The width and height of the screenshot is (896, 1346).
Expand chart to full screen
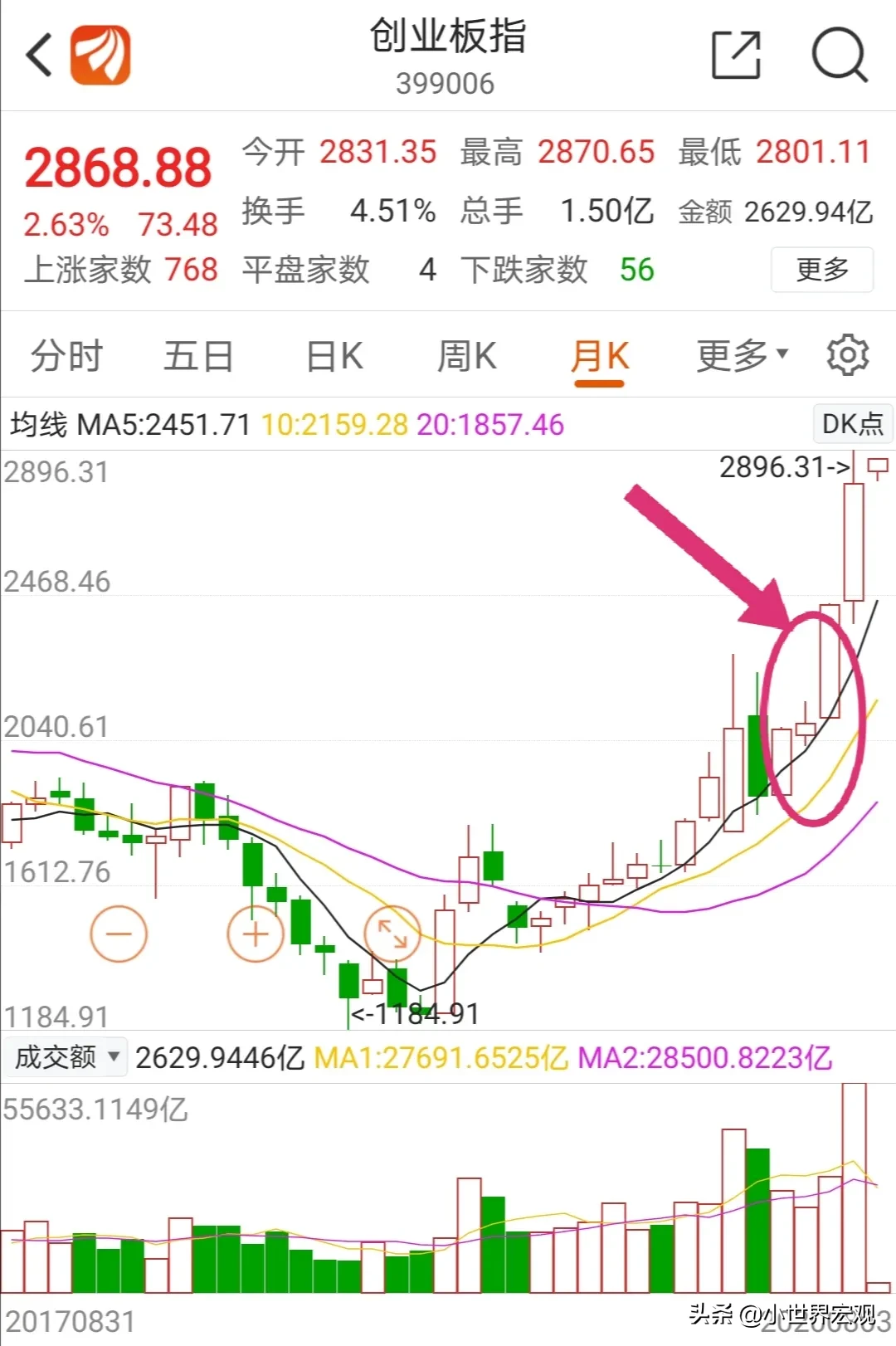(392, 934)
